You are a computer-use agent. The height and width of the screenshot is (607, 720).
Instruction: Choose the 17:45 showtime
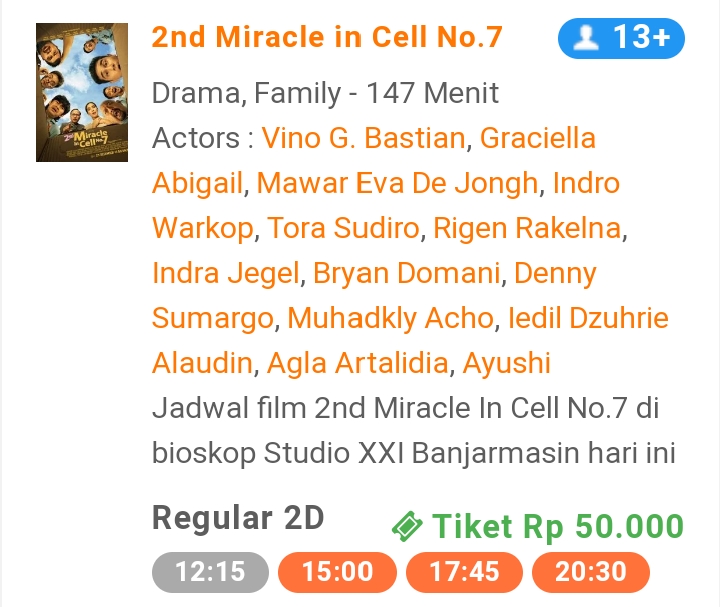464,572
